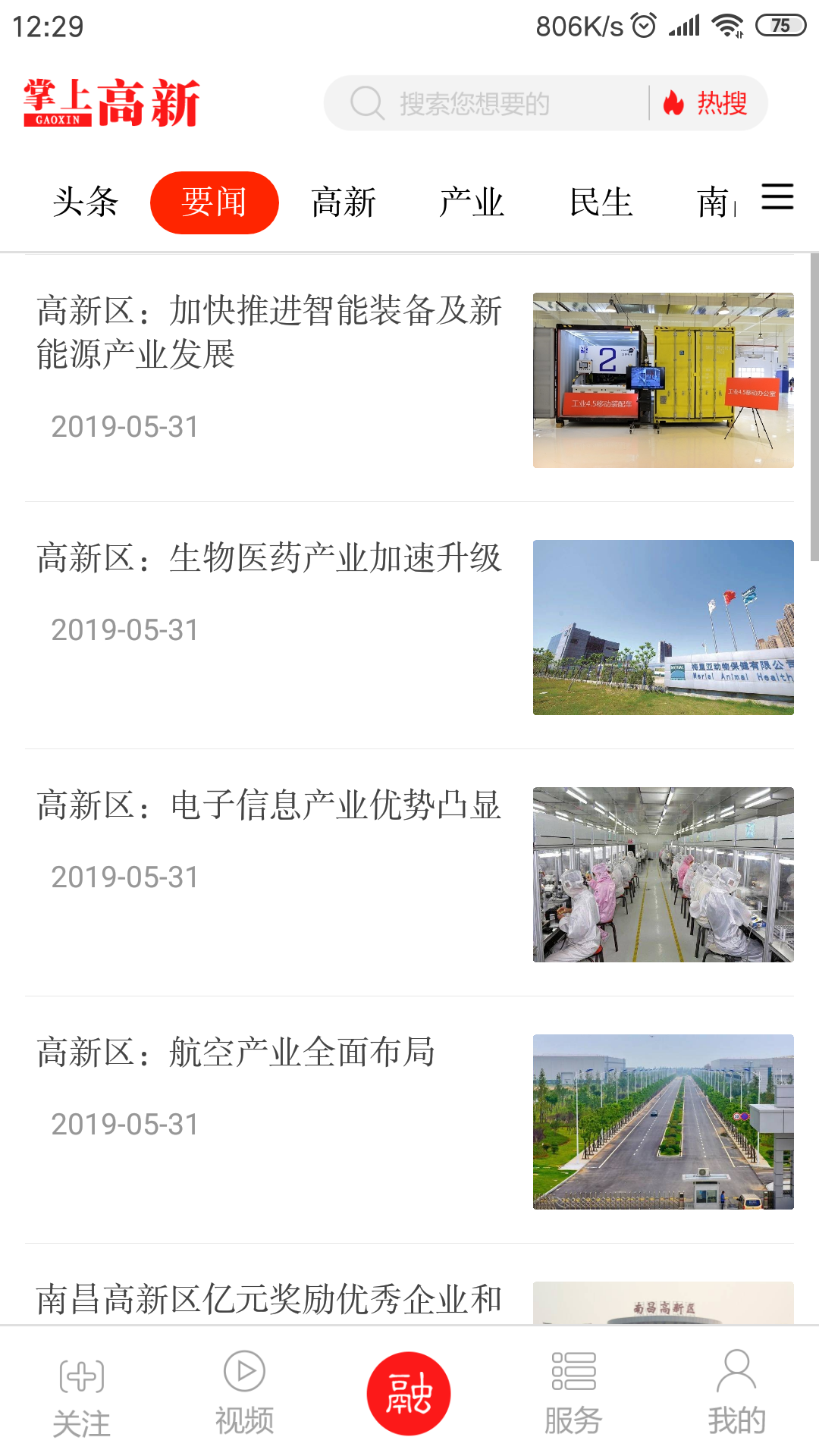Open 南昌高新区亿元奖励优秀企业 article

point(269,1299)
